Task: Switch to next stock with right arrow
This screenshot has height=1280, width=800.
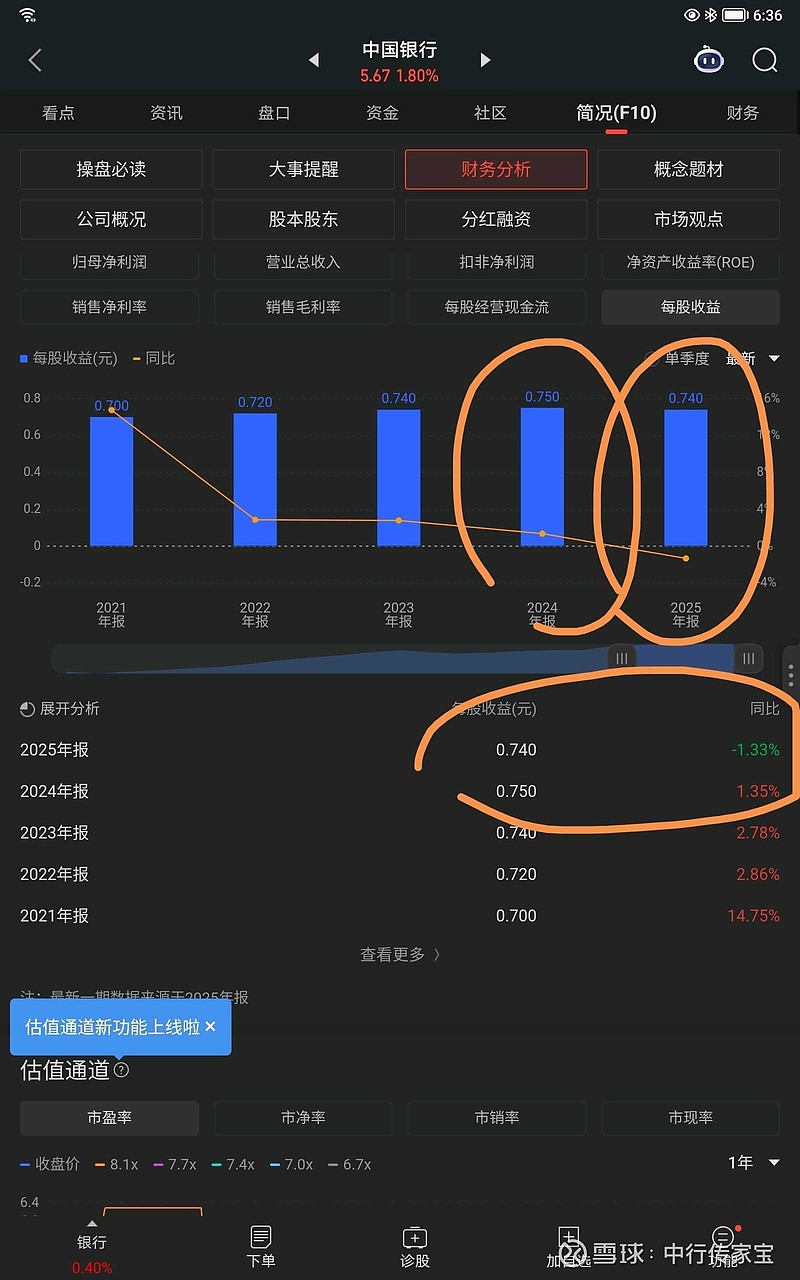Action: [x=485, y=60]
